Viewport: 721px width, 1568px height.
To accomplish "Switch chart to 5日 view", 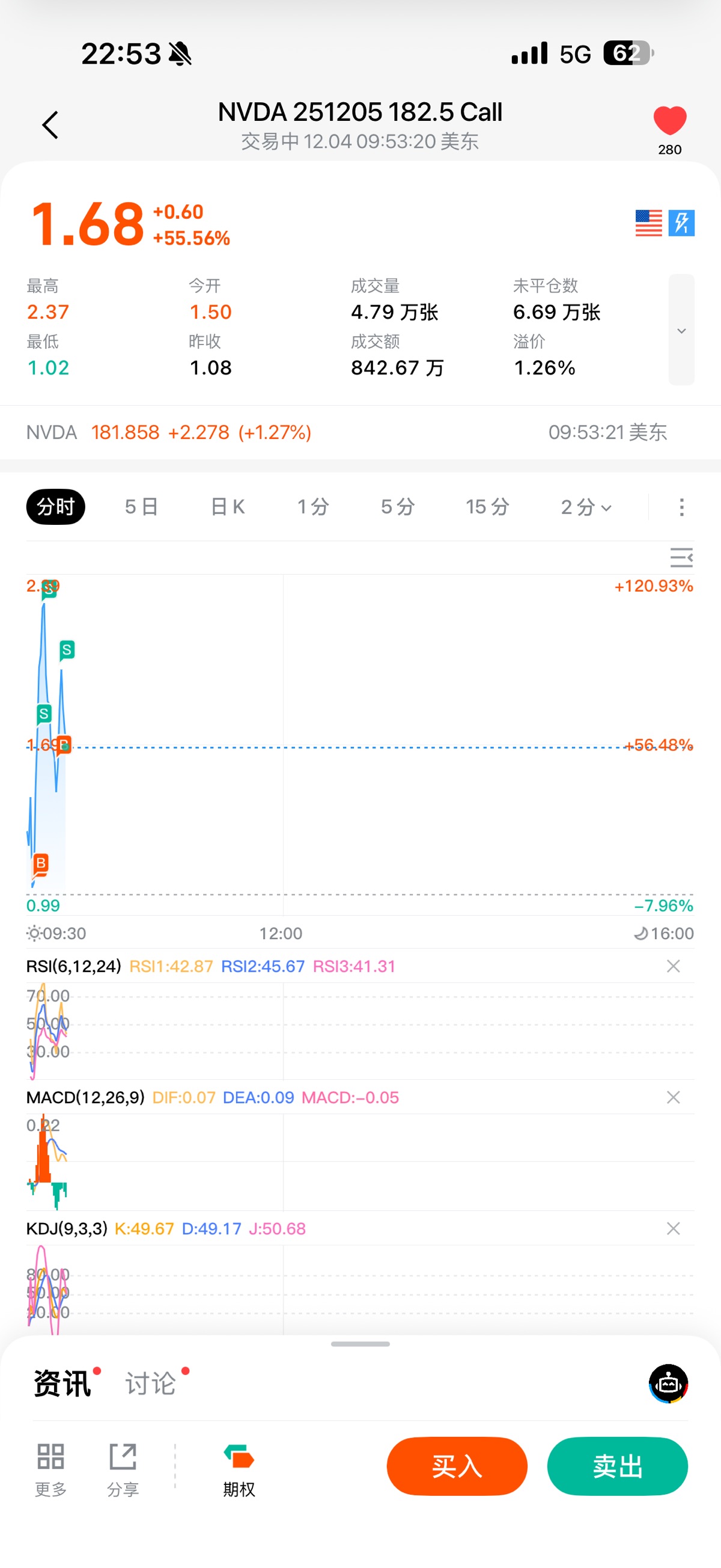I will click(141, 506).
